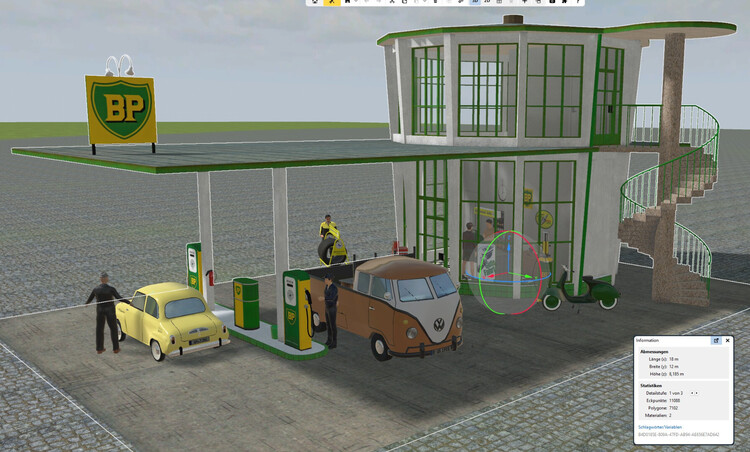Screen dimensions: 750x452
Task: Show the previous Detailstufe level
Action: (692, 393)
